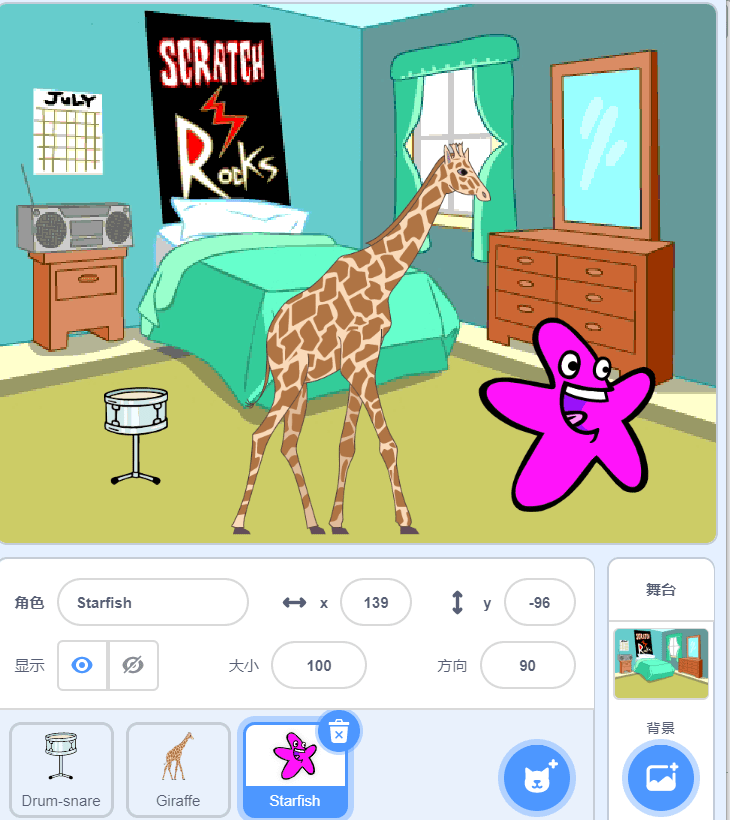
Task: Select the stage backdrop thumbnail
Action: tap(660, 662)
